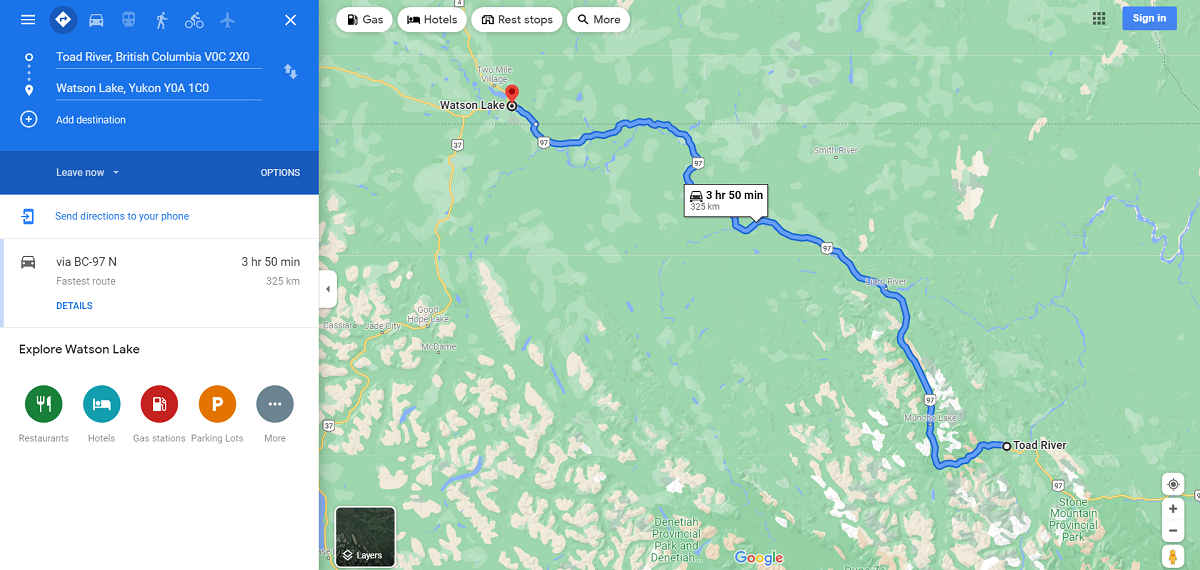The height and width of the screenshot is (570, 1200).
Task: Sign in to Google account
Action: click(1149, 18)
